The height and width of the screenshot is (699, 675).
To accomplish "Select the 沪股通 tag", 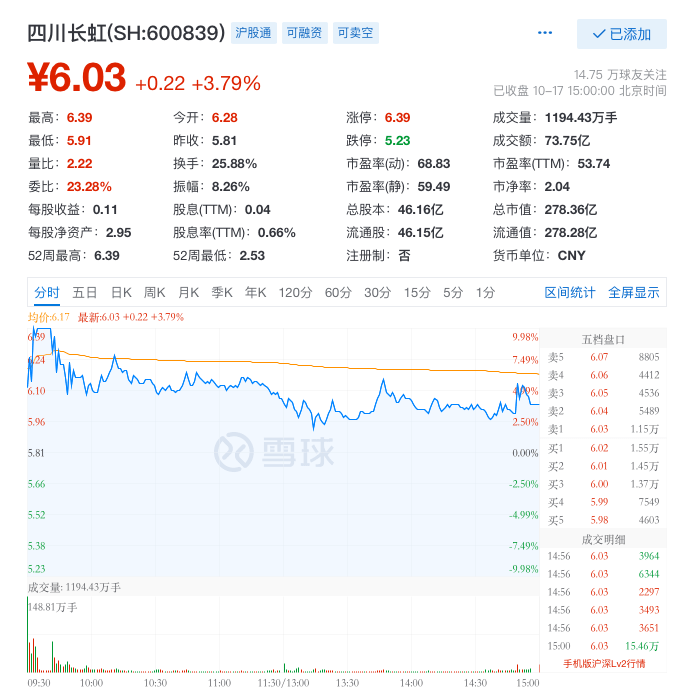I will 252,33.
